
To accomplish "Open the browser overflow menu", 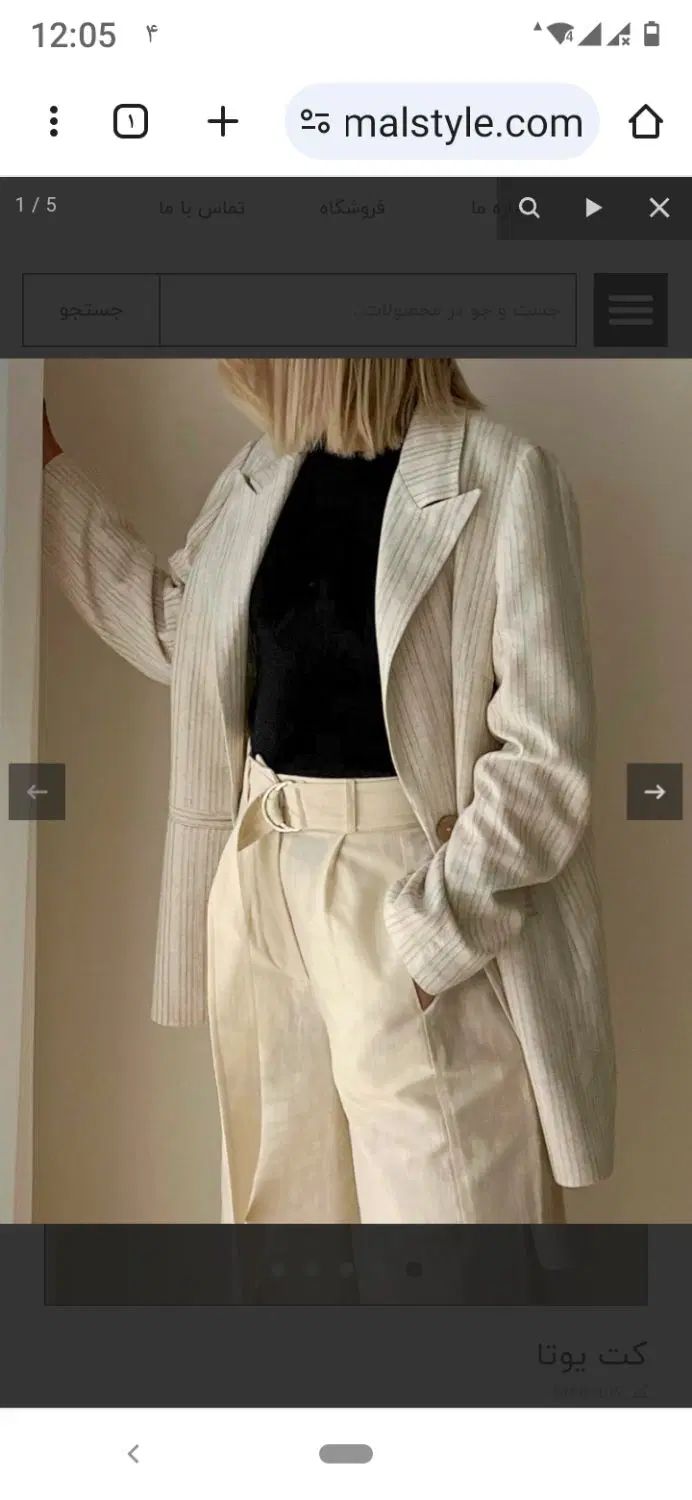I will pos(54,122).
